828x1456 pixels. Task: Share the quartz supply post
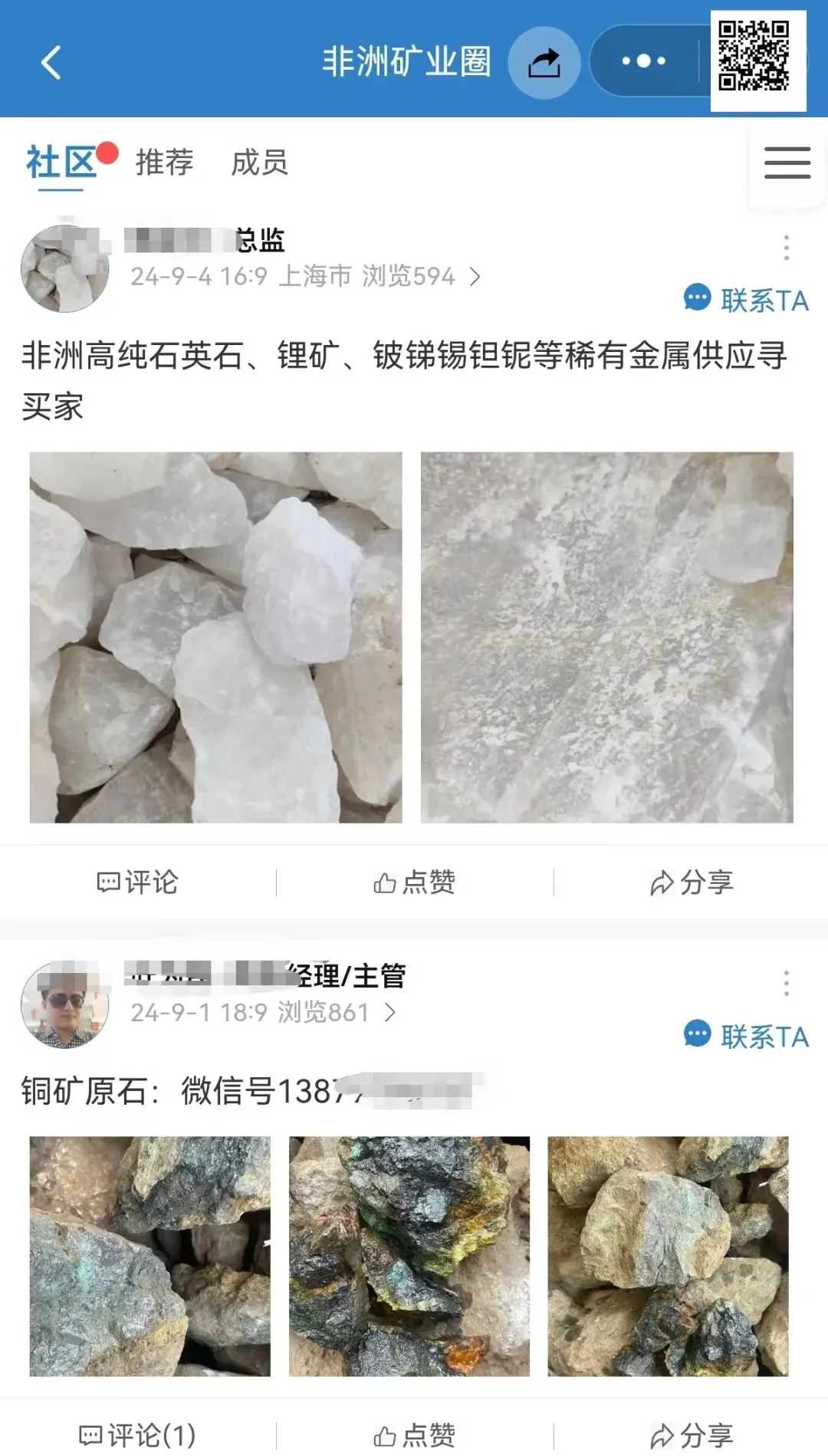point(692,882)
